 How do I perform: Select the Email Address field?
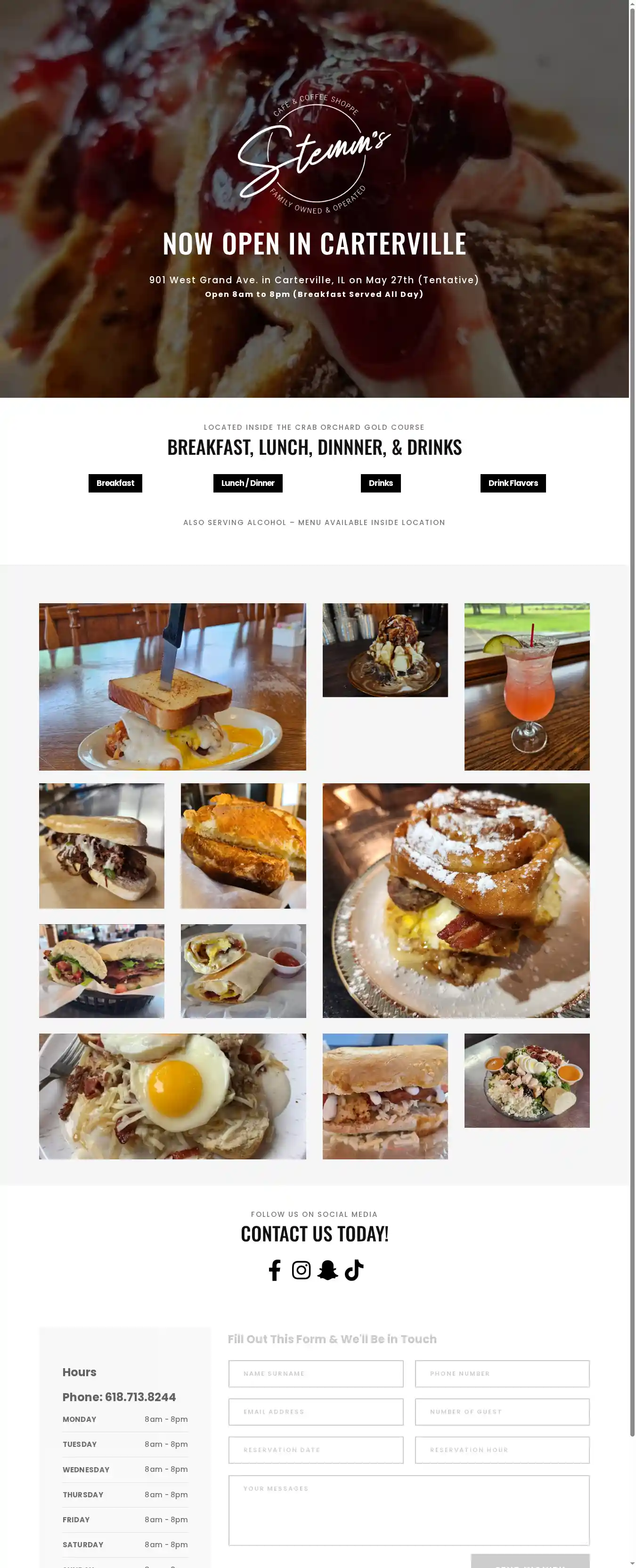tap(316, 1412)
